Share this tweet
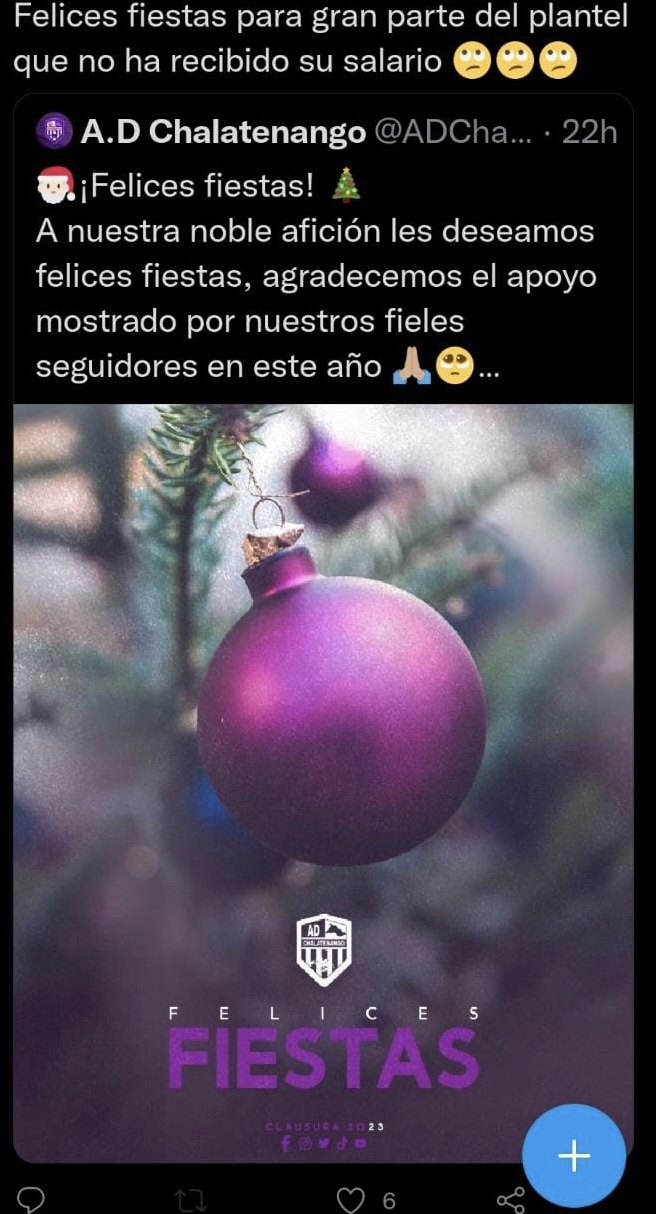This screenshot has height=1214, width=656. coord(510,1199)
